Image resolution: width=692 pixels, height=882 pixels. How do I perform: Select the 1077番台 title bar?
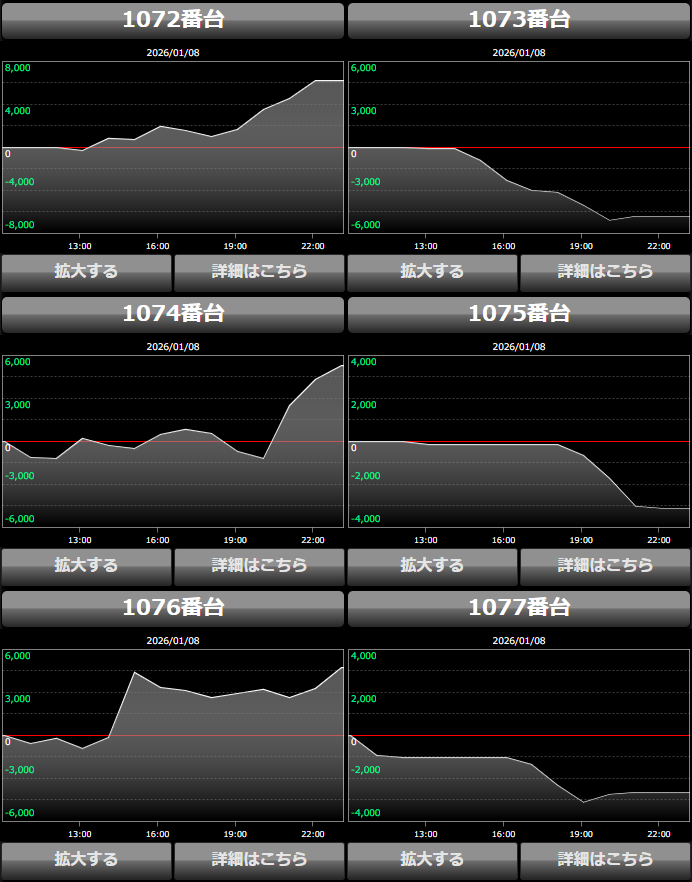click(x=519, y=608)
